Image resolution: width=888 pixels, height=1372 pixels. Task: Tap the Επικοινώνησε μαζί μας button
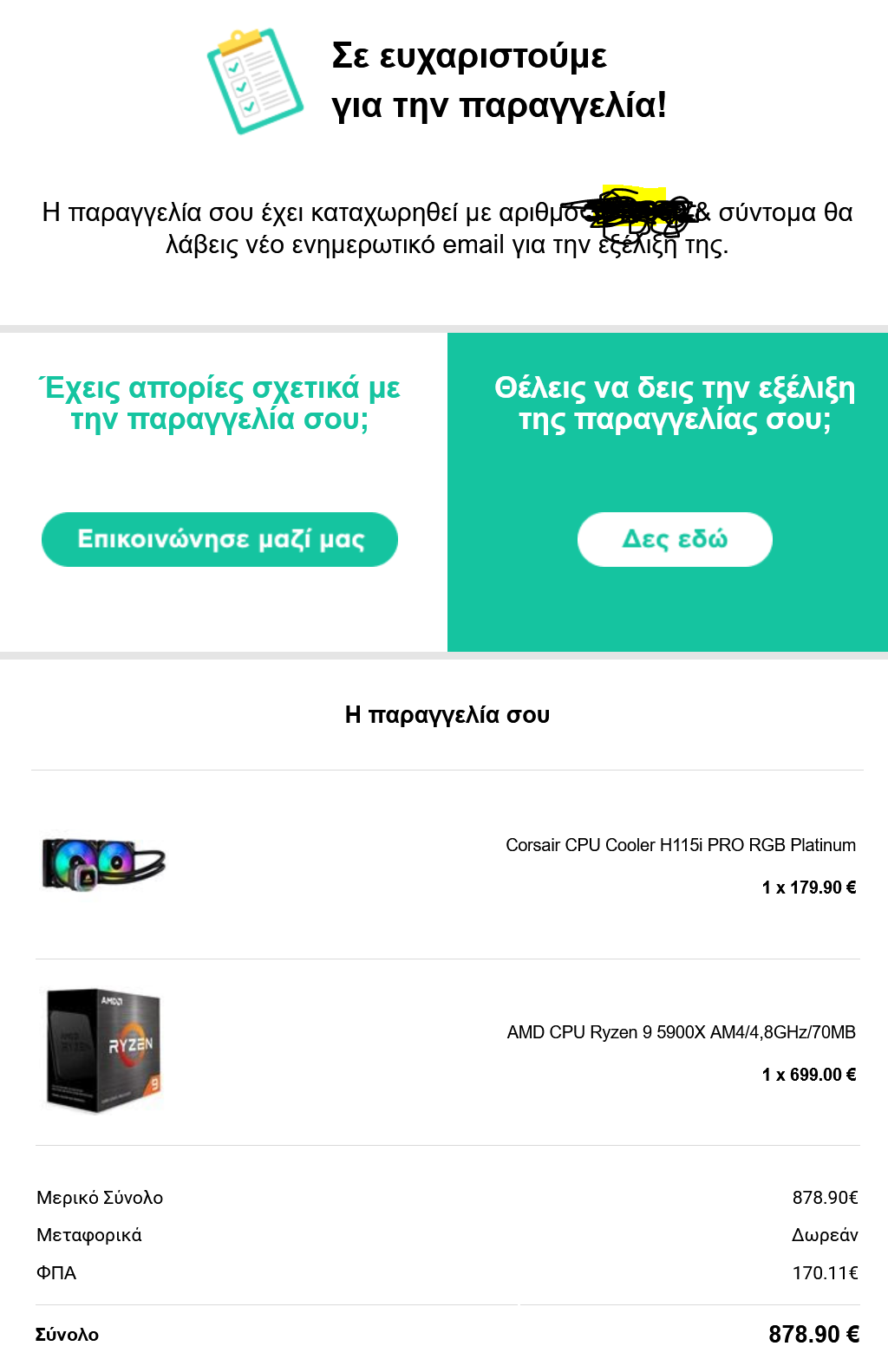(219, 539)
